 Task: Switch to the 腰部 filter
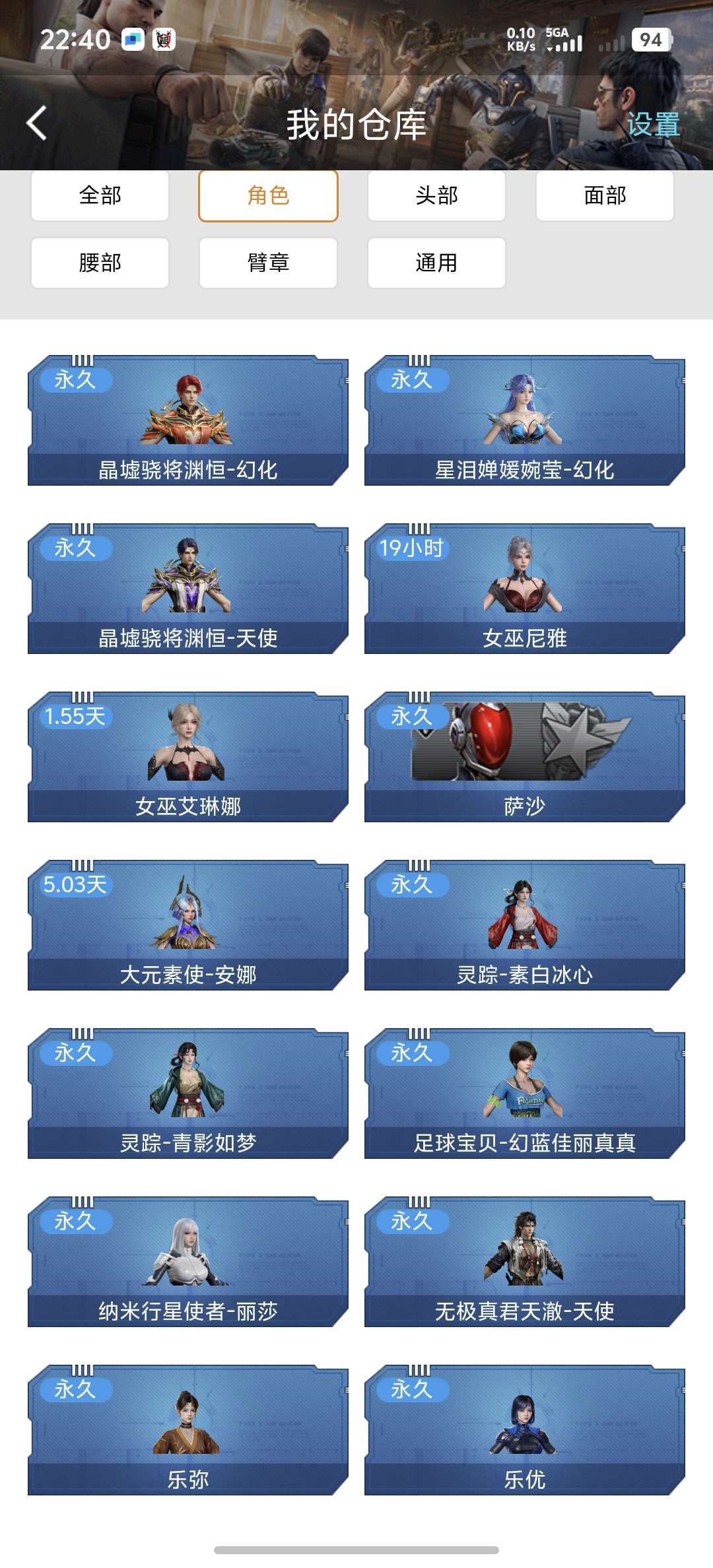100,263
